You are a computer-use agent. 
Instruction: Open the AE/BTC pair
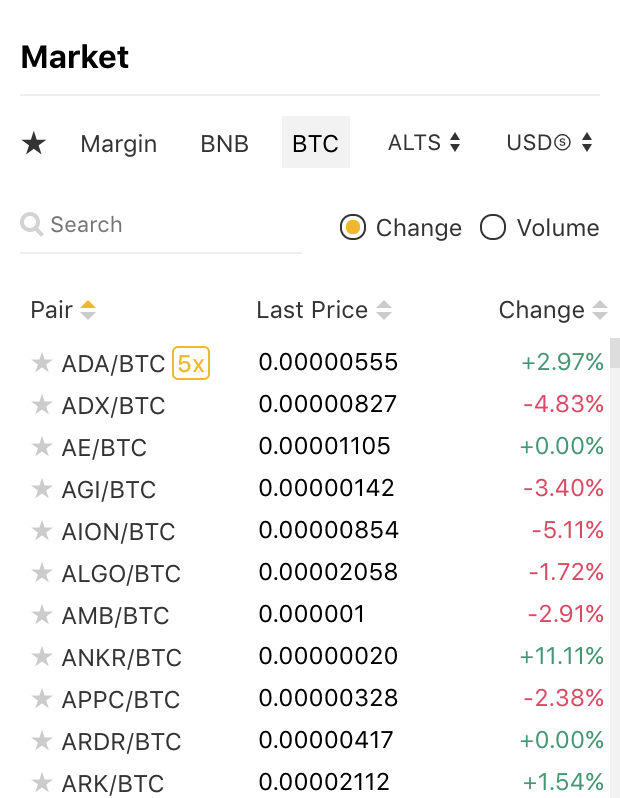click(x=104, y=448)
